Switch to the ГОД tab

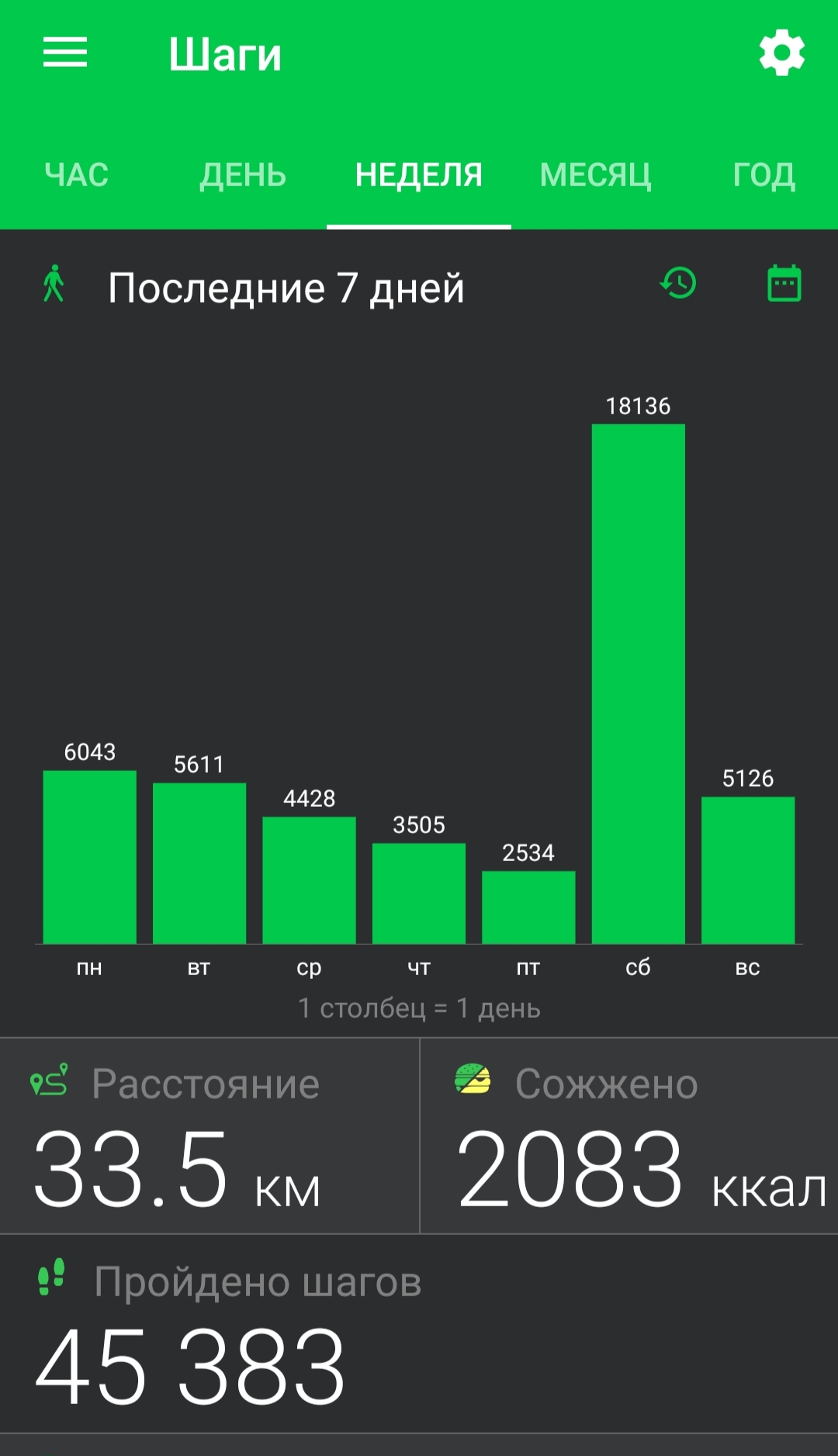pos(764,175)
